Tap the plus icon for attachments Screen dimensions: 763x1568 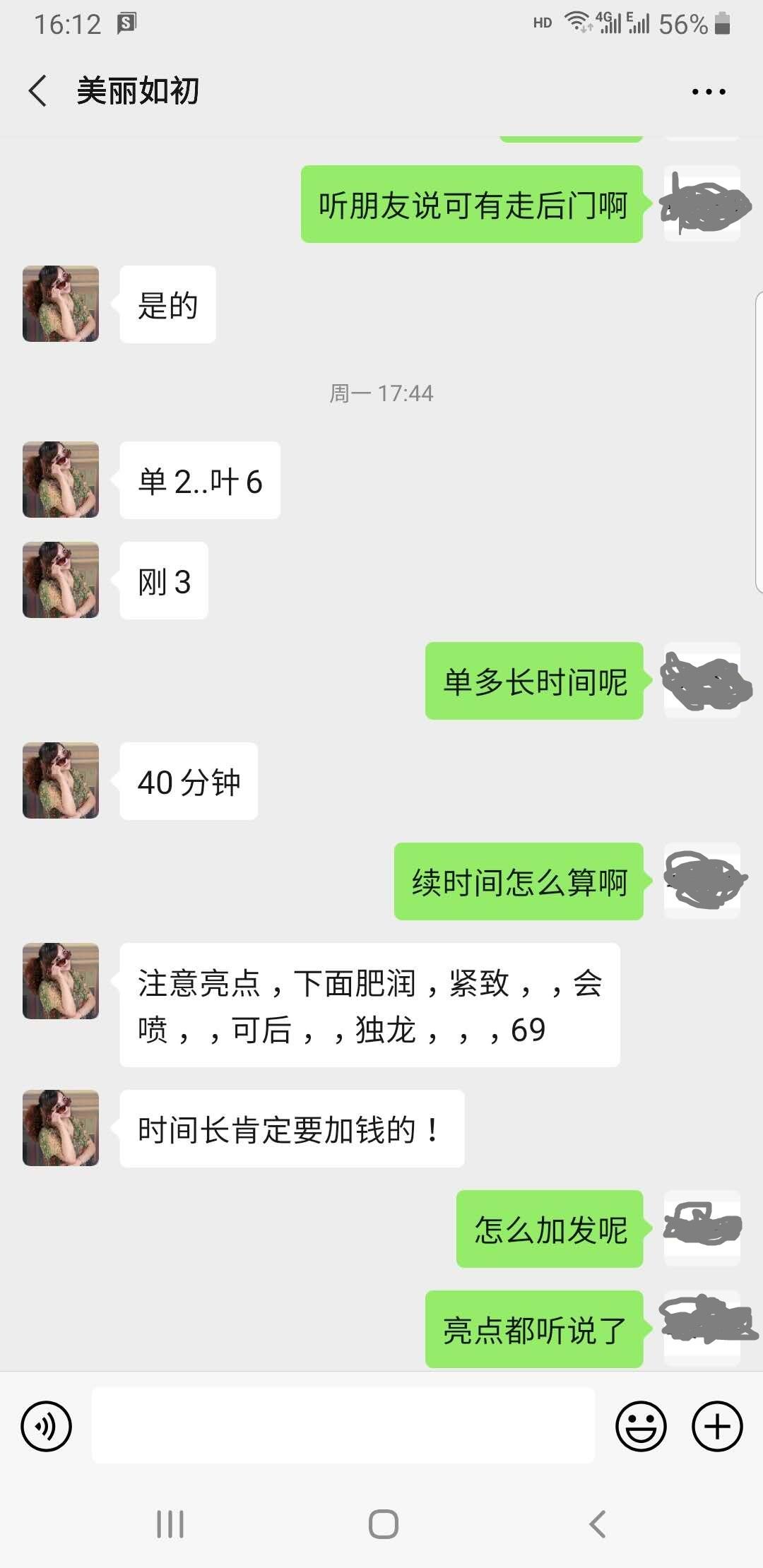point(718,1426)
